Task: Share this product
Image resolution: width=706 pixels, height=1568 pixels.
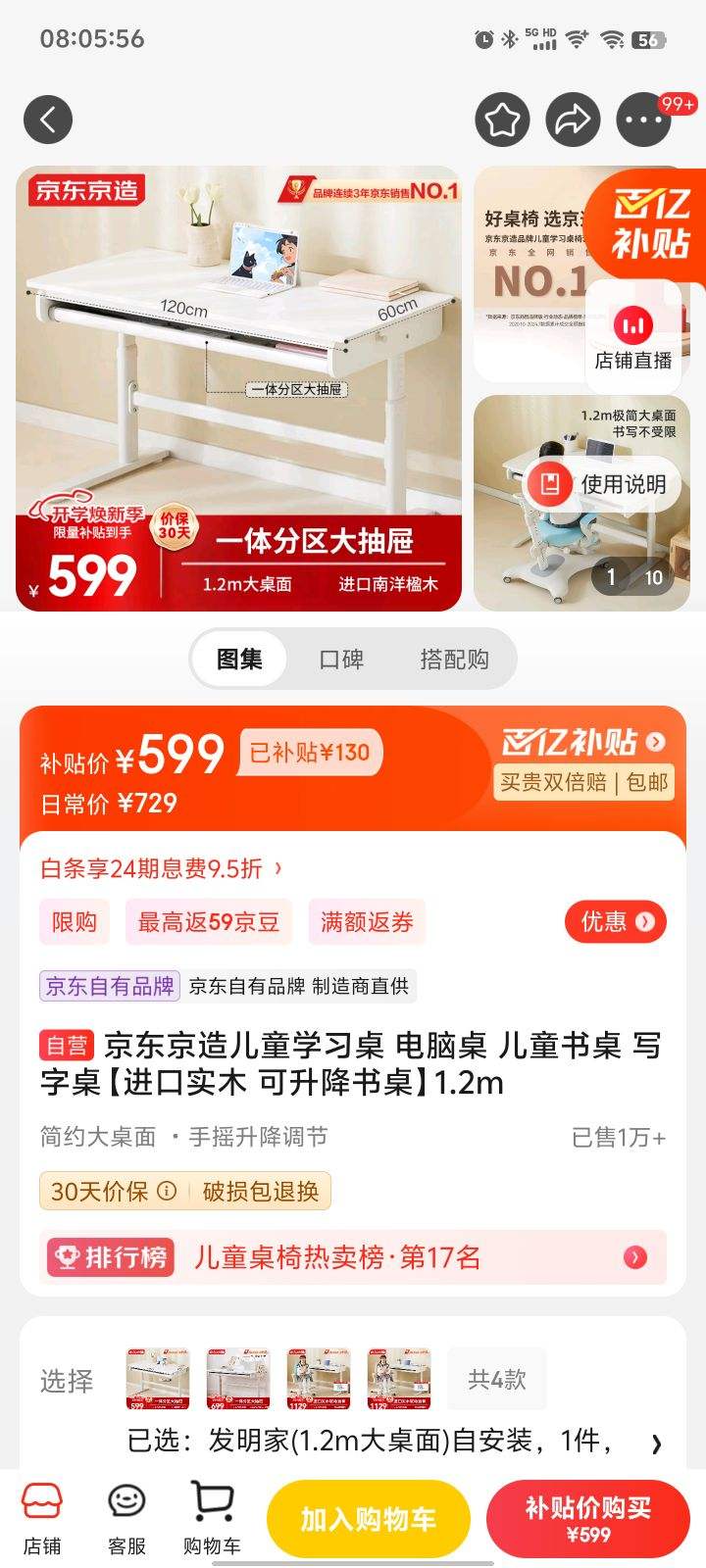Action: point(573,120)
